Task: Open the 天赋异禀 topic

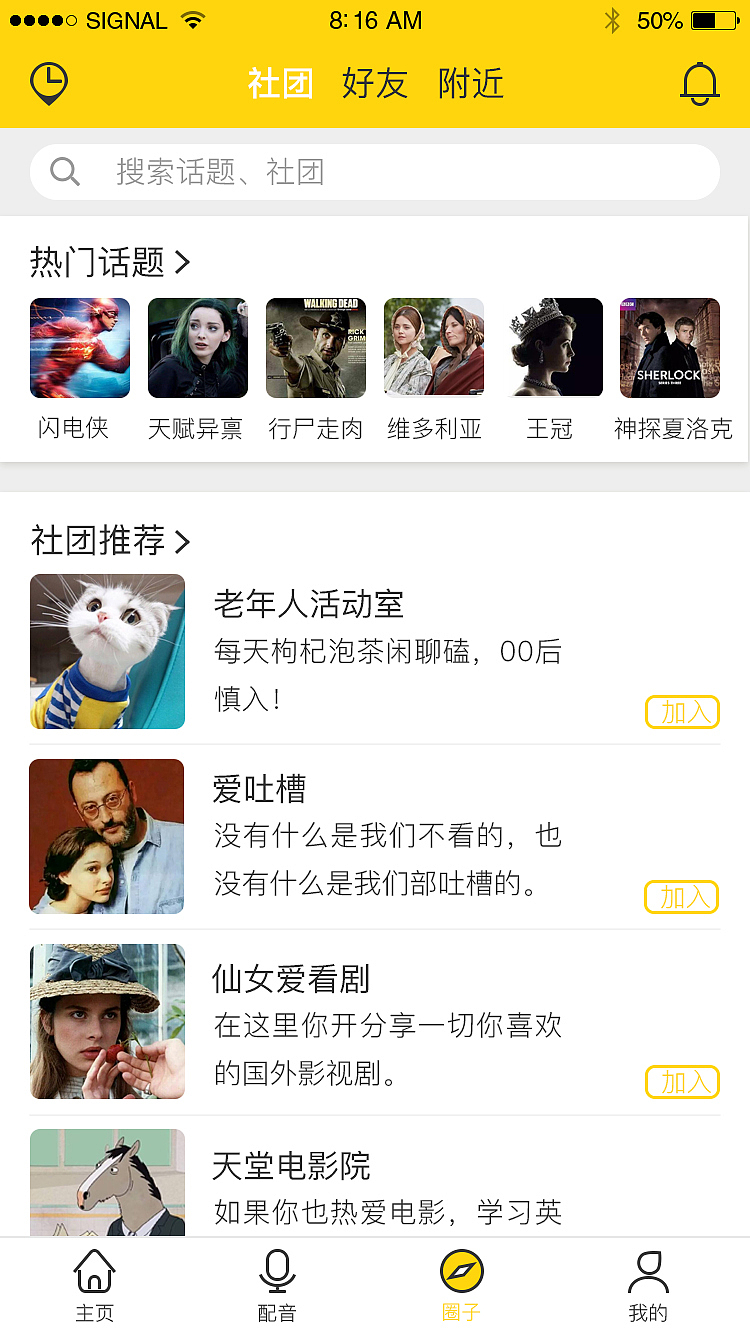Action: (197, 348)
